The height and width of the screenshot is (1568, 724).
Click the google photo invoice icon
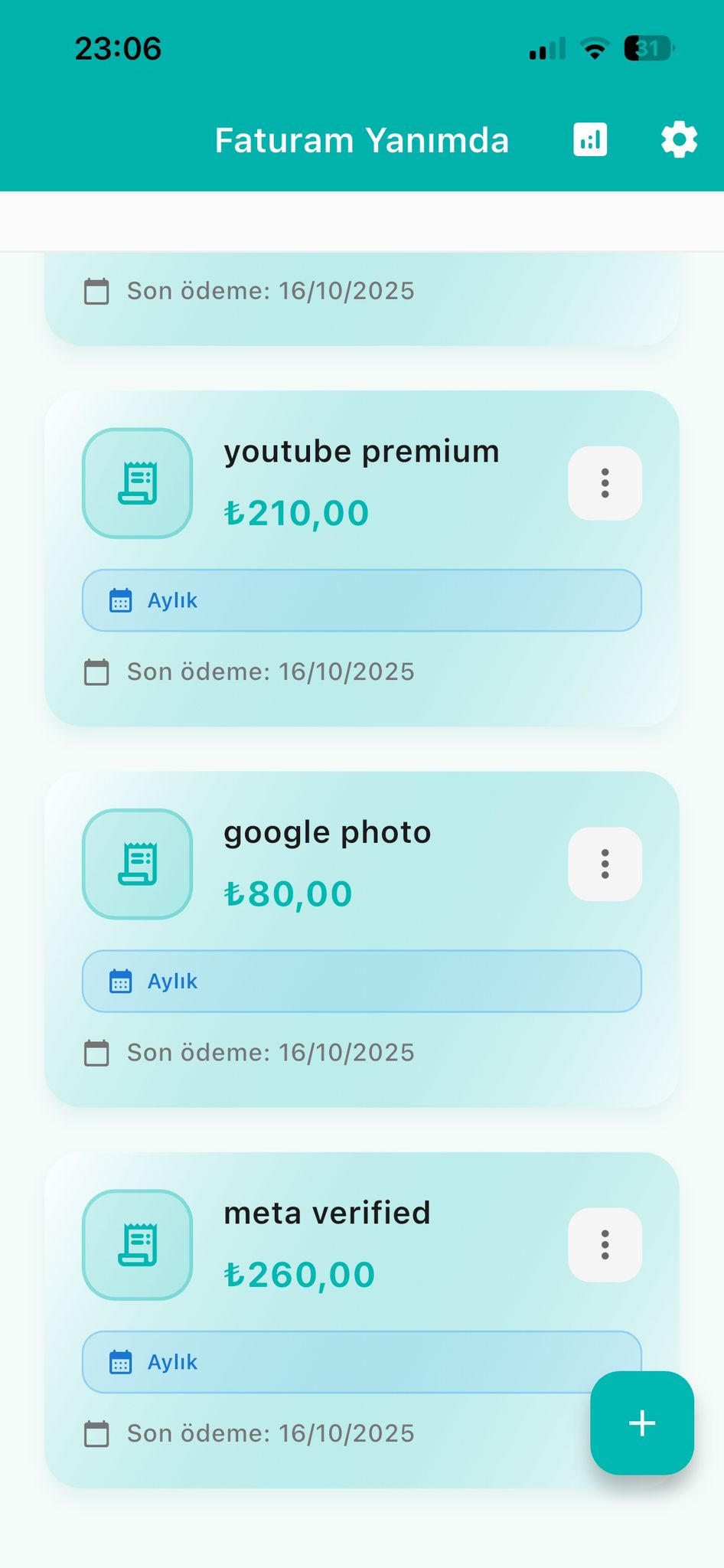[x=137, y=864]
